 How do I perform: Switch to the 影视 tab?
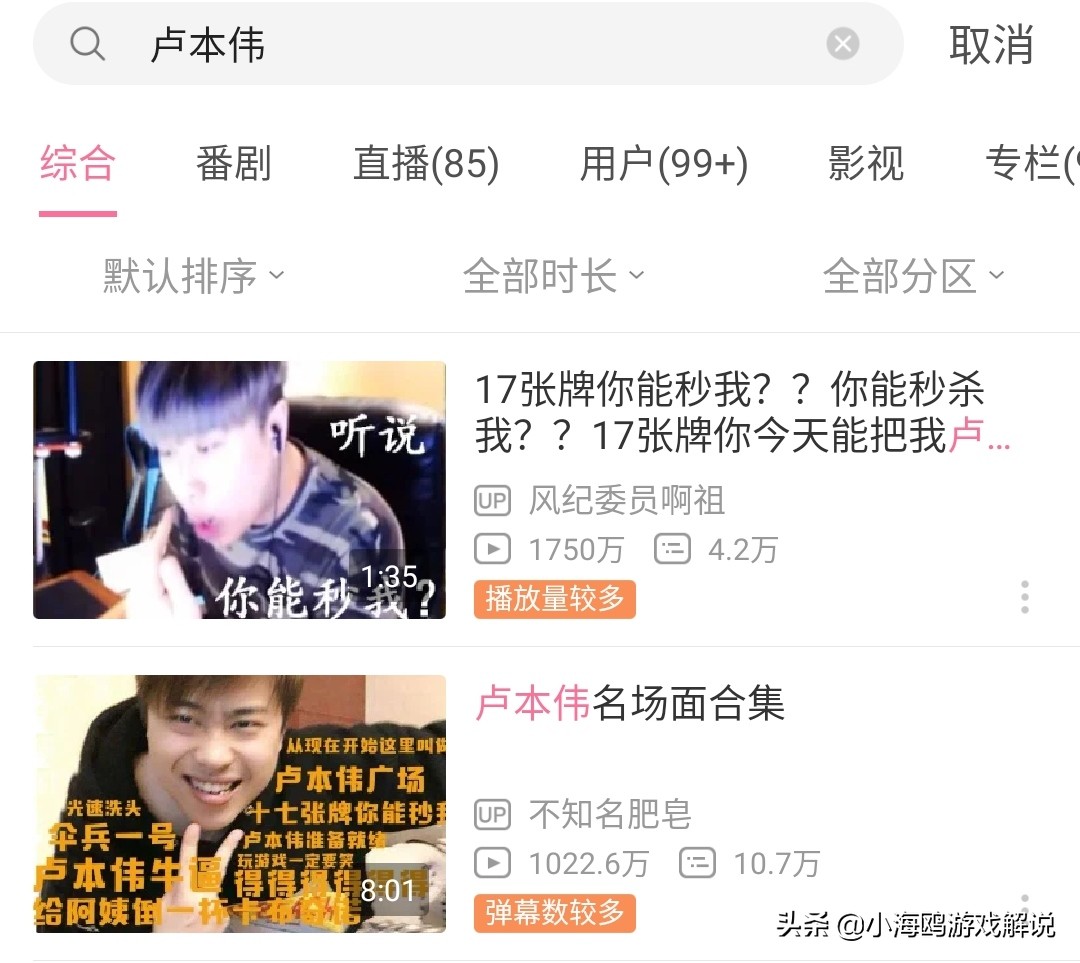(866, 164)
